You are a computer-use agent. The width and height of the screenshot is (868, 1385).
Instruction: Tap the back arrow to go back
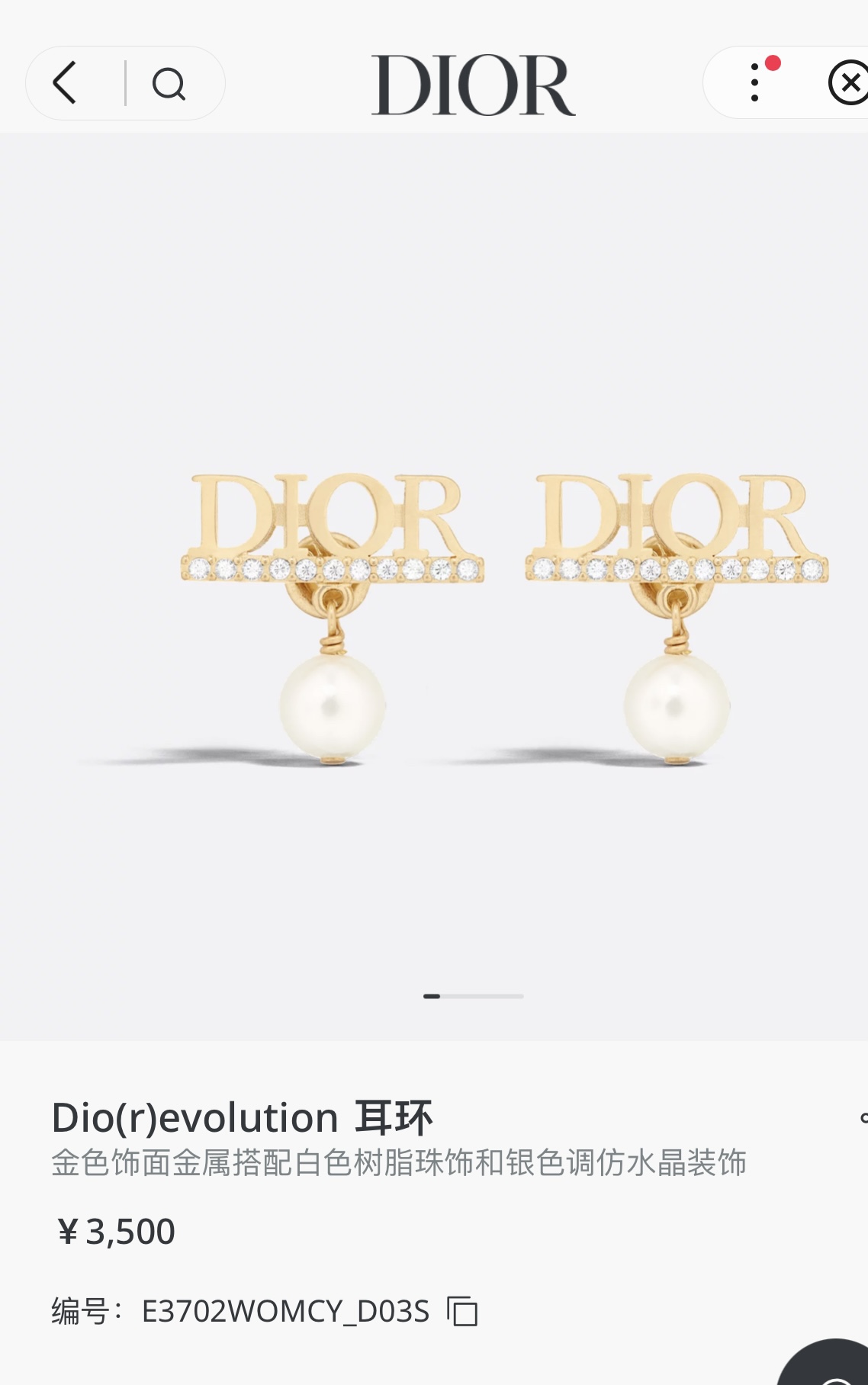coord(65,82)
